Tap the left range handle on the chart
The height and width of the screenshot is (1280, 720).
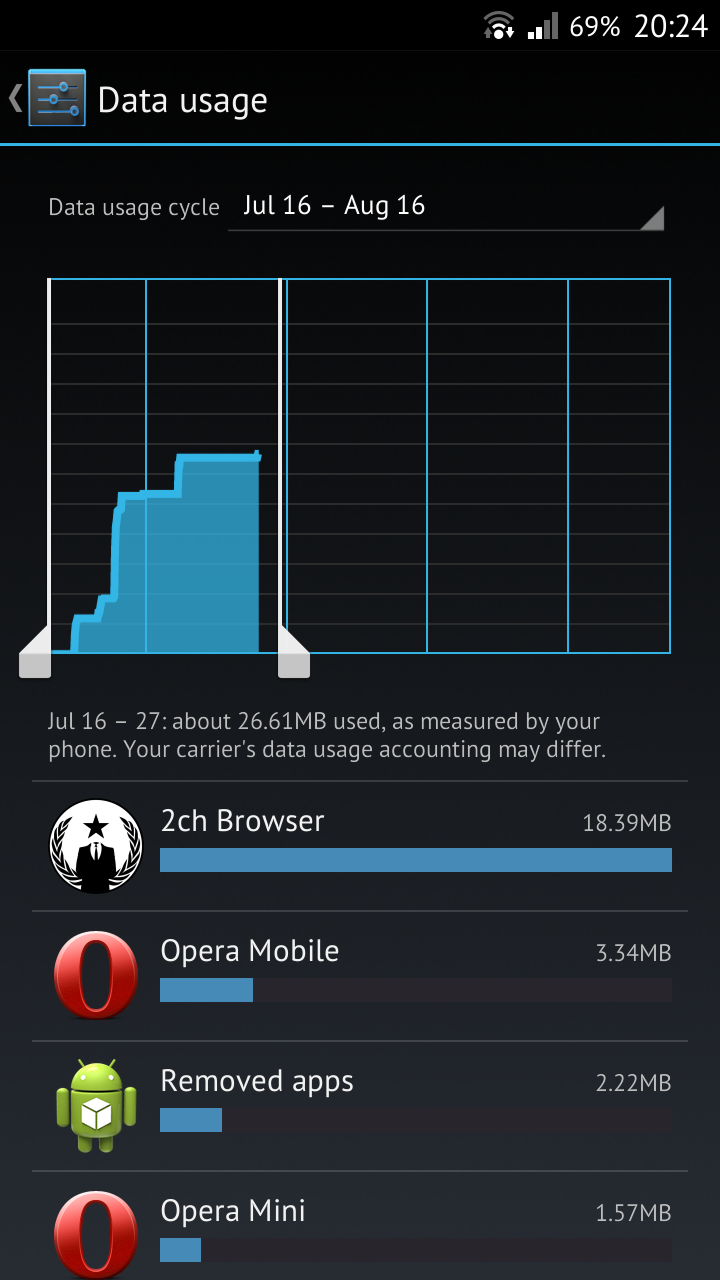tap(36, 652)
